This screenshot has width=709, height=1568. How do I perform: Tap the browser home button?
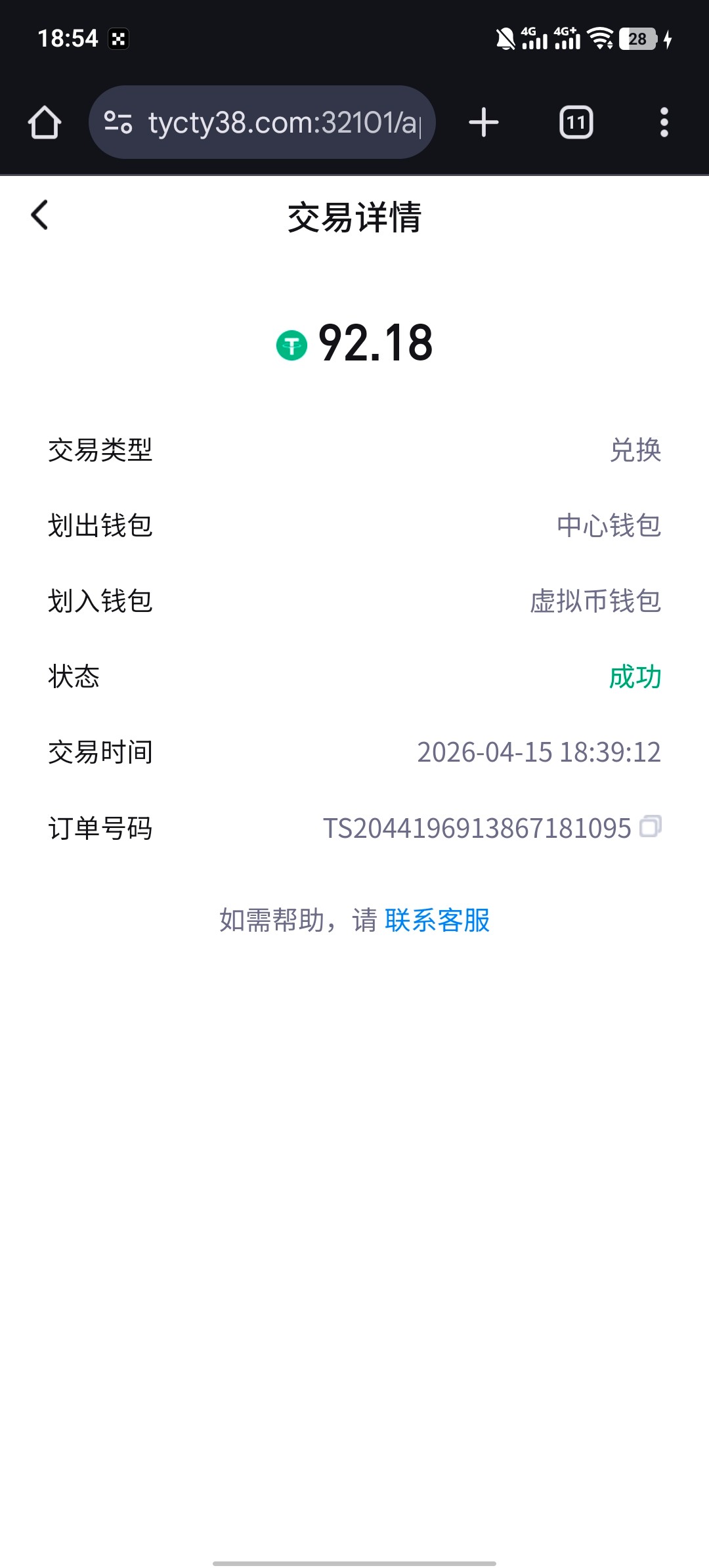[x=45, y=123]
